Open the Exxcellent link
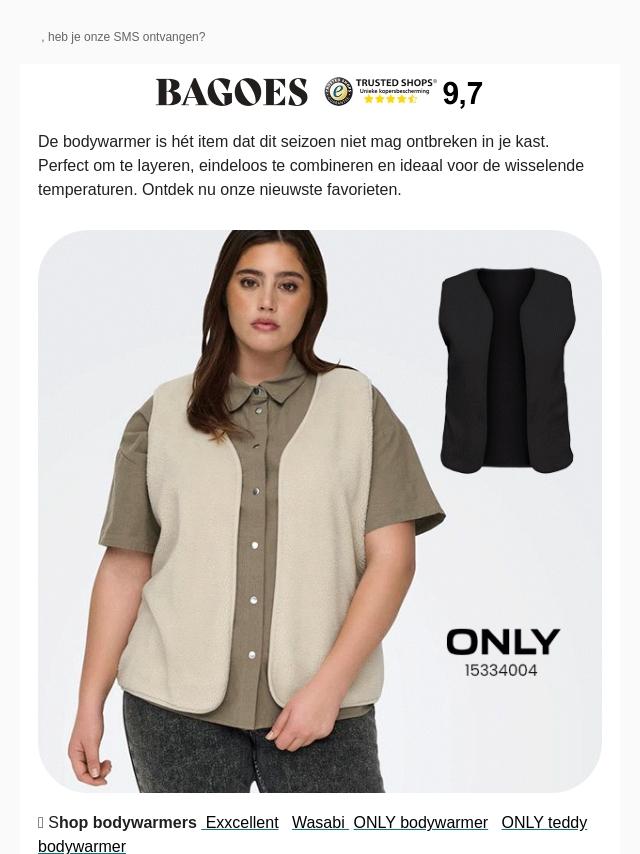This screenshot has width=640, height=854. [x=241, y=823]
